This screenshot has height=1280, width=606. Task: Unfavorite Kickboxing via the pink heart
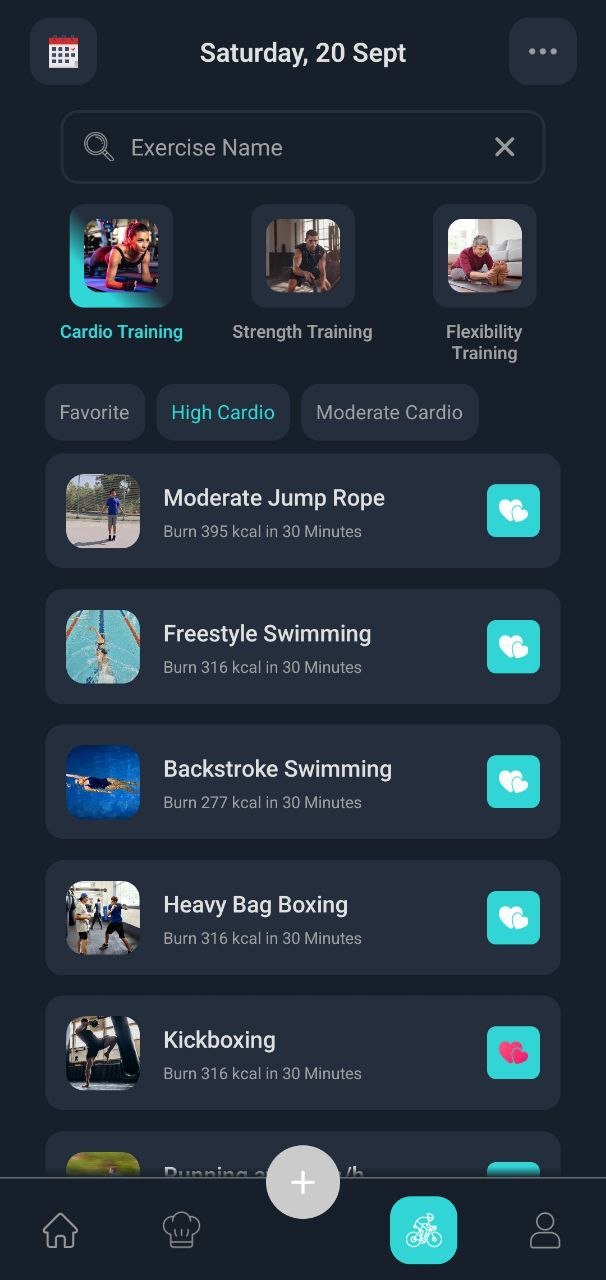[x=513, y=1053]
